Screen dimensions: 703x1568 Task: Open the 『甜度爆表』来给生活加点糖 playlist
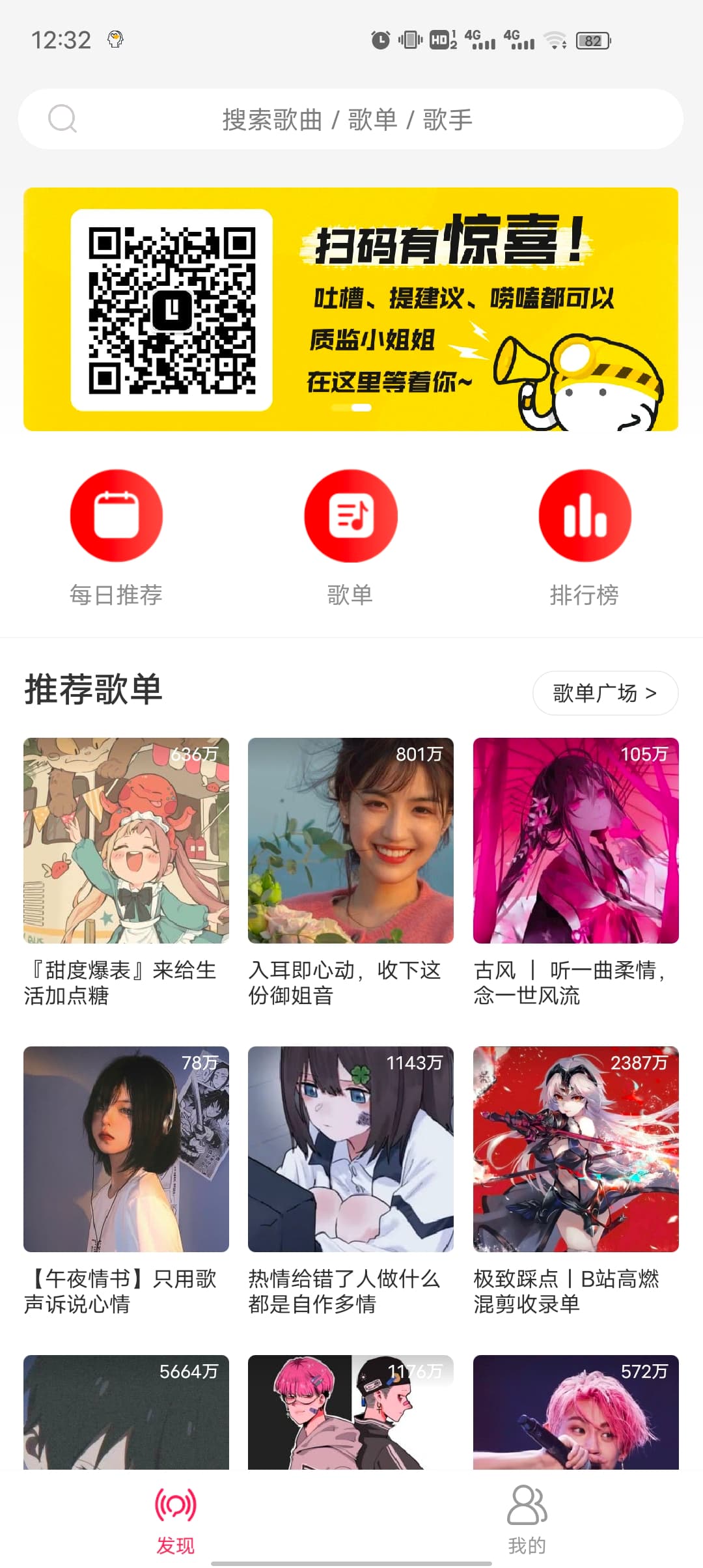pyautogui.click(x=126, y=840)
